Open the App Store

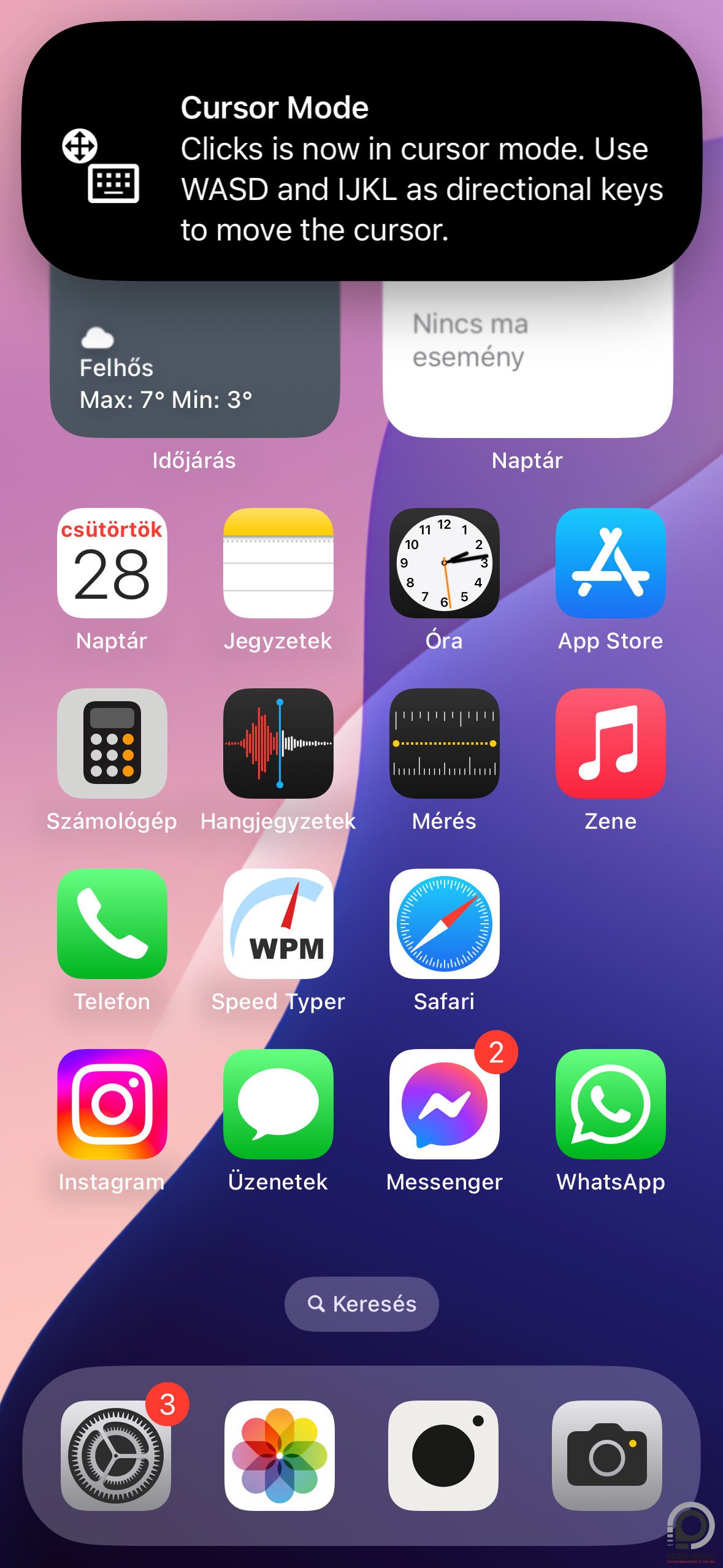[611, 563]
